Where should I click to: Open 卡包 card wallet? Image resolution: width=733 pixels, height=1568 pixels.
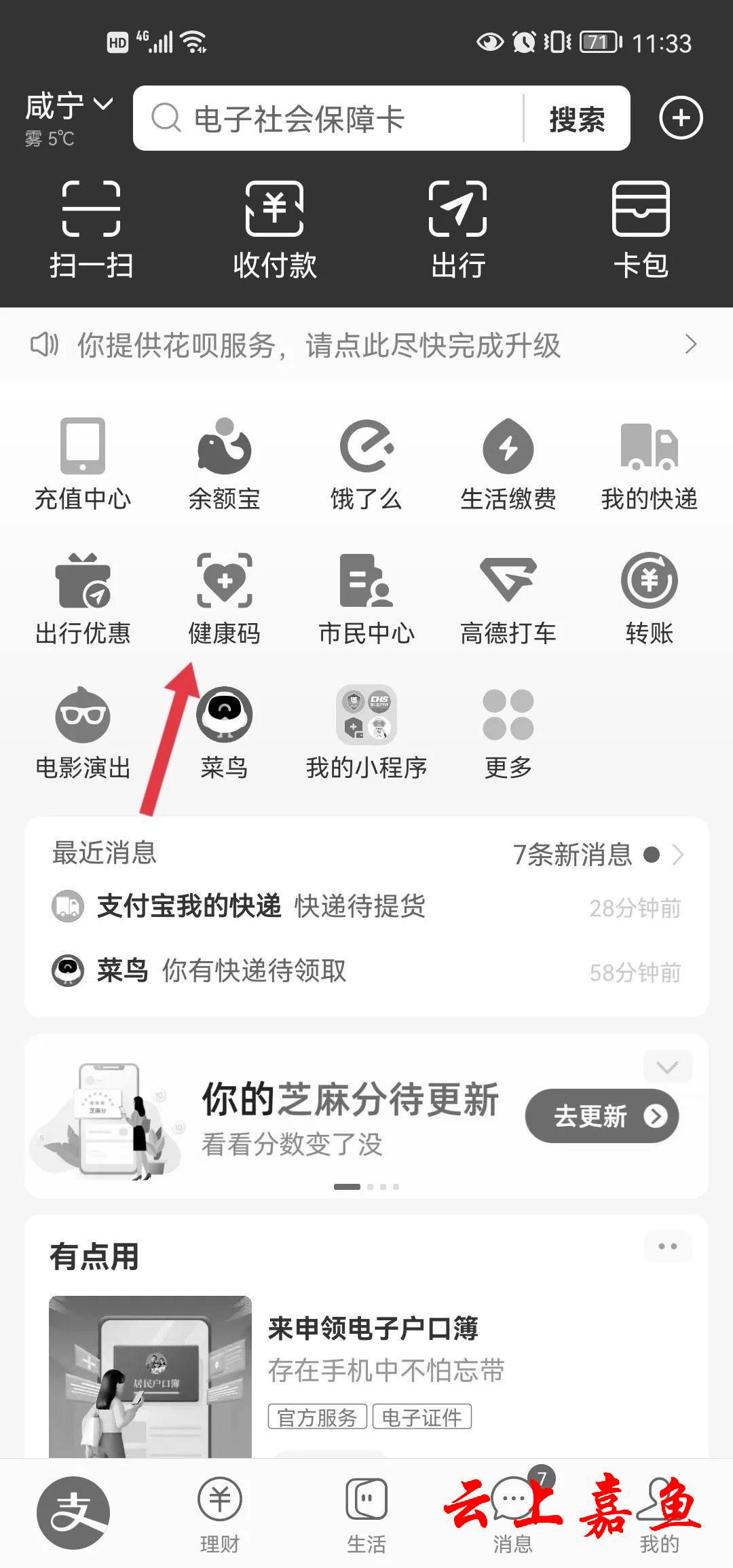point(641,229)
